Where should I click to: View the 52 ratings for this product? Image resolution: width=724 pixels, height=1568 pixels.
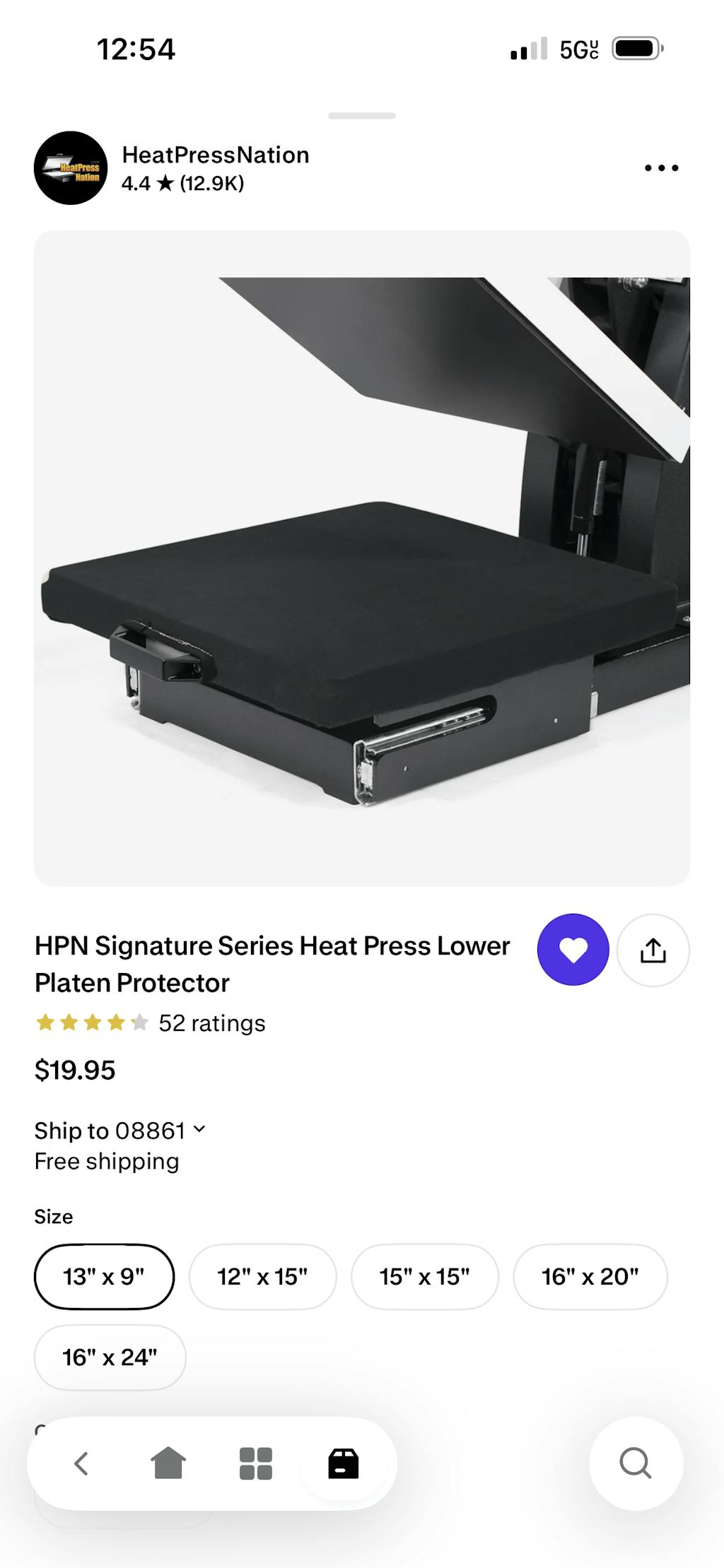(211, 1023)
